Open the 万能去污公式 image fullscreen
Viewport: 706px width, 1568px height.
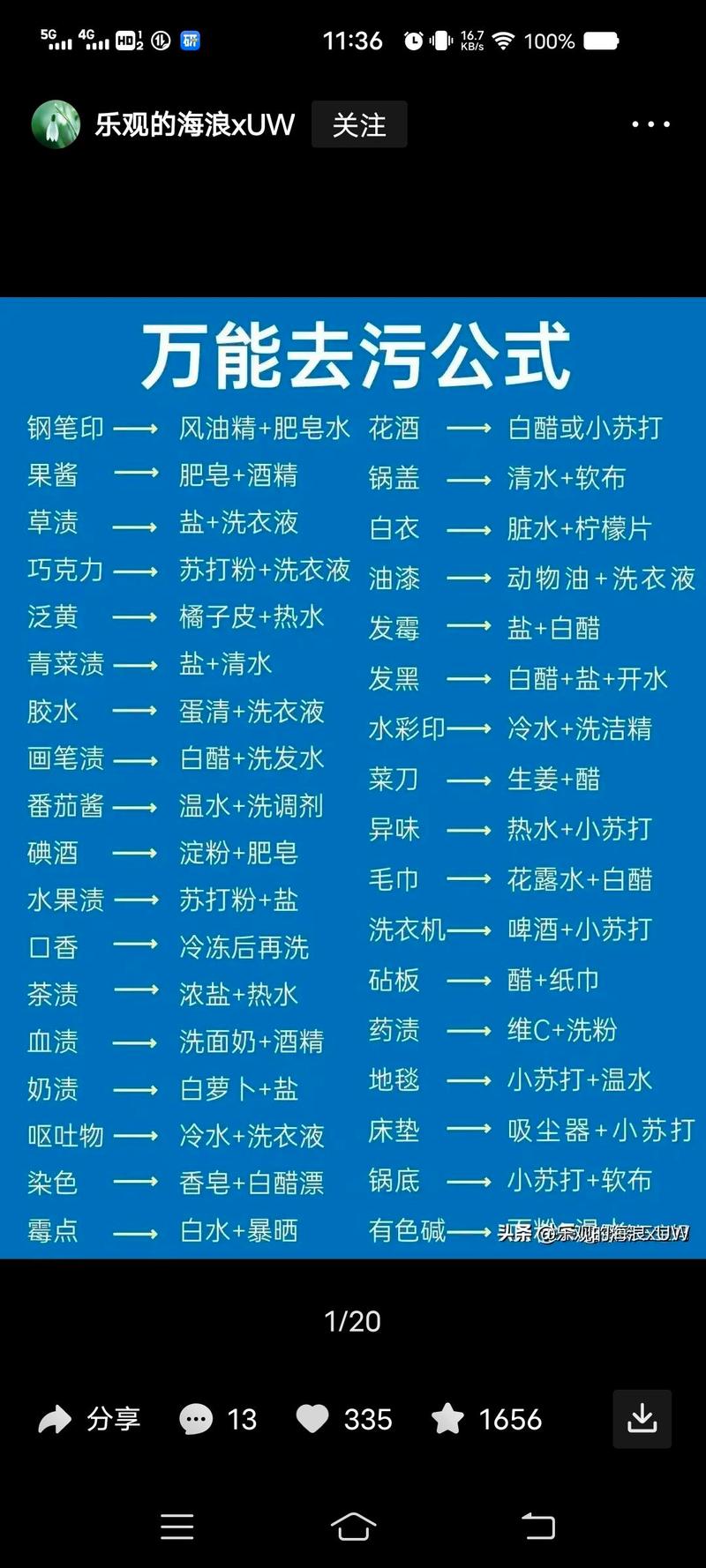point(353,776)
